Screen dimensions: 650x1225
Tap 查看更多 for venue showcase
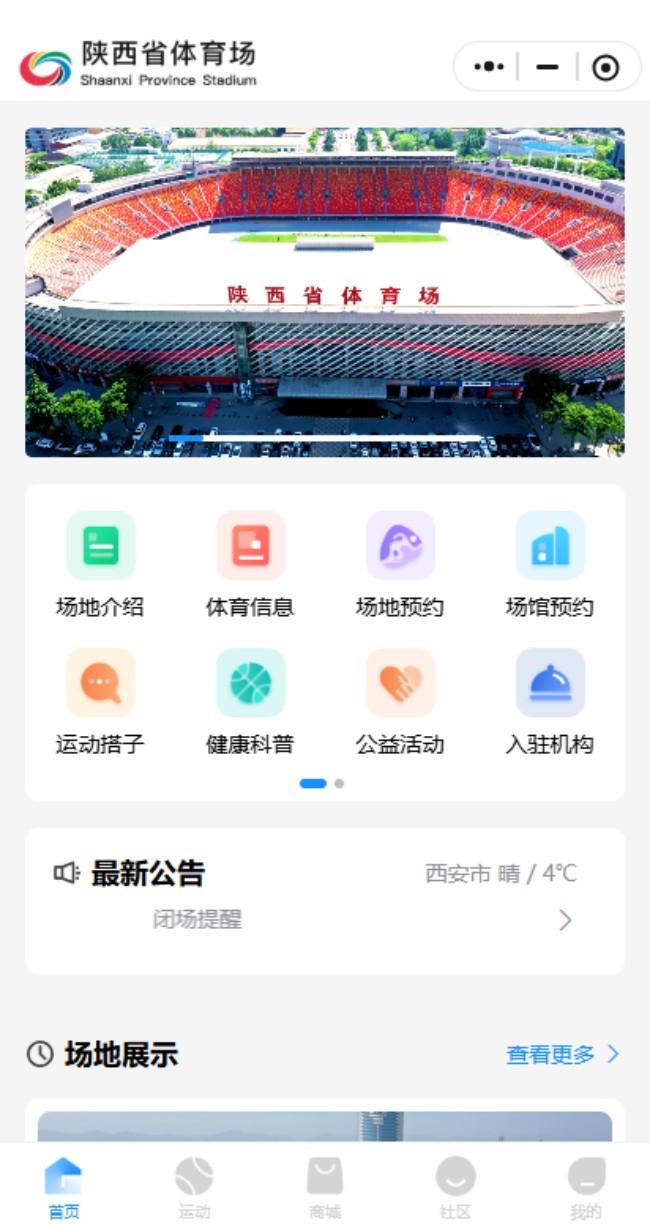click(x=563, y=1054)
